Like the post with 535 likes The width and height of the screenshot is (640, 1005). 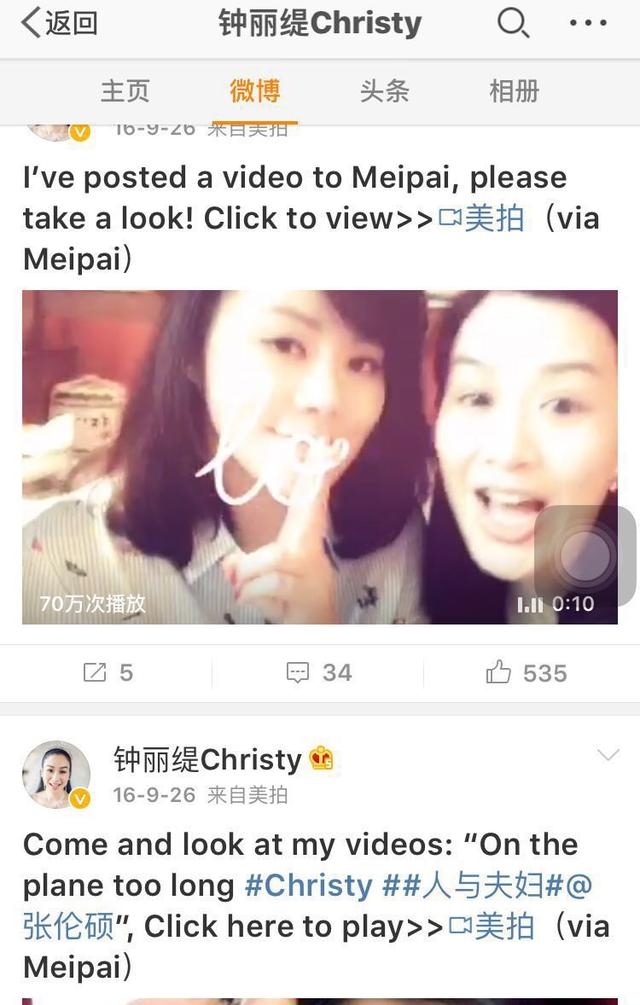(527, 673)
